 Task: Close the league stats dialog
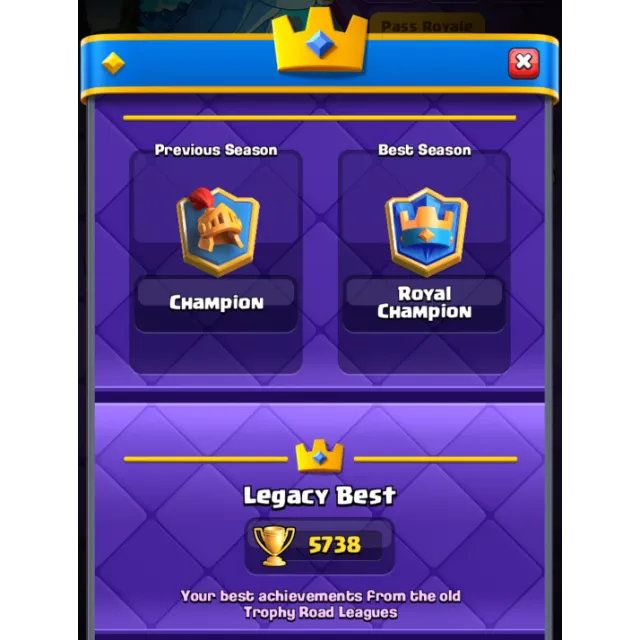point(523,63)
